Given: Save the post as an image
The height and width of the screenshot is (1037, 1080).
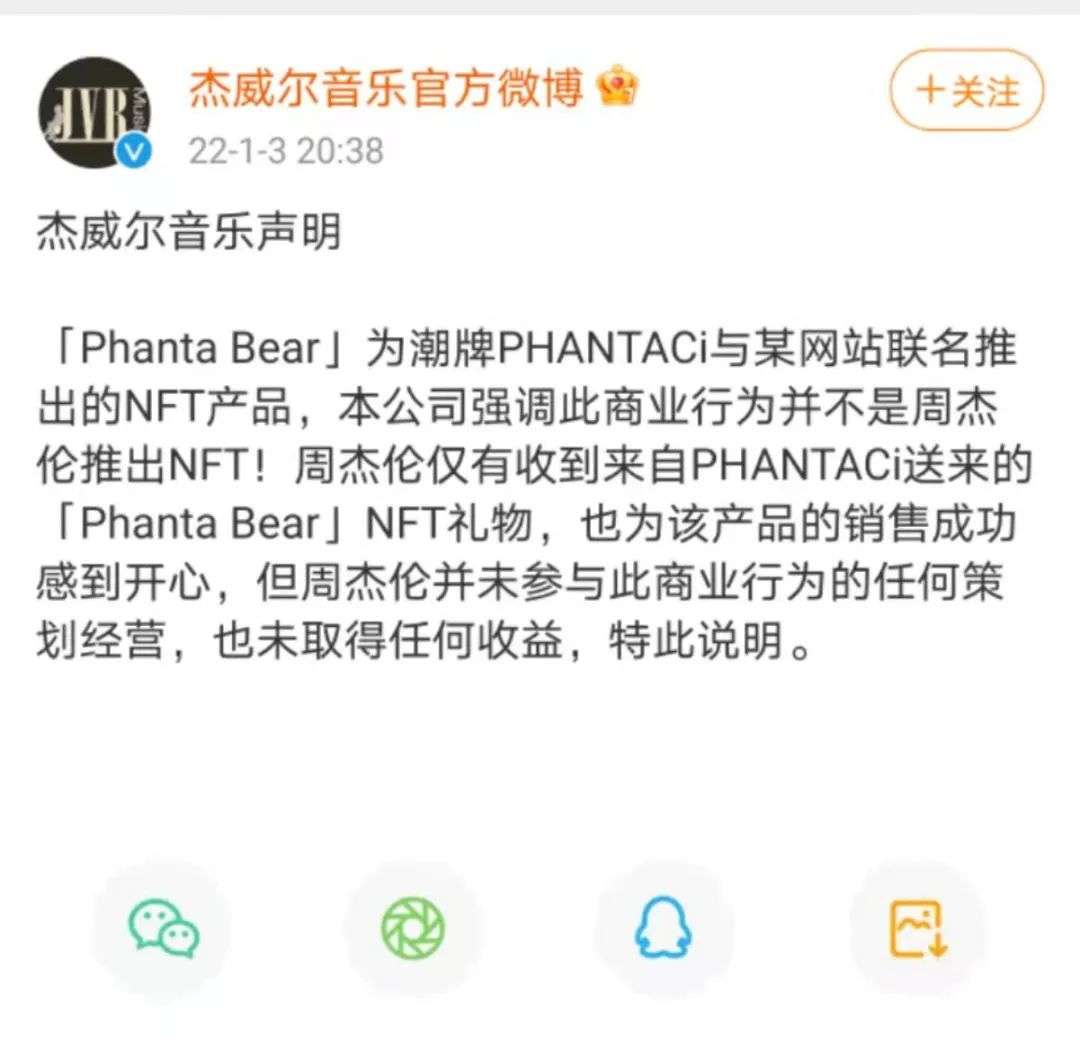Looking at the screenshot, I should [917, 929].
